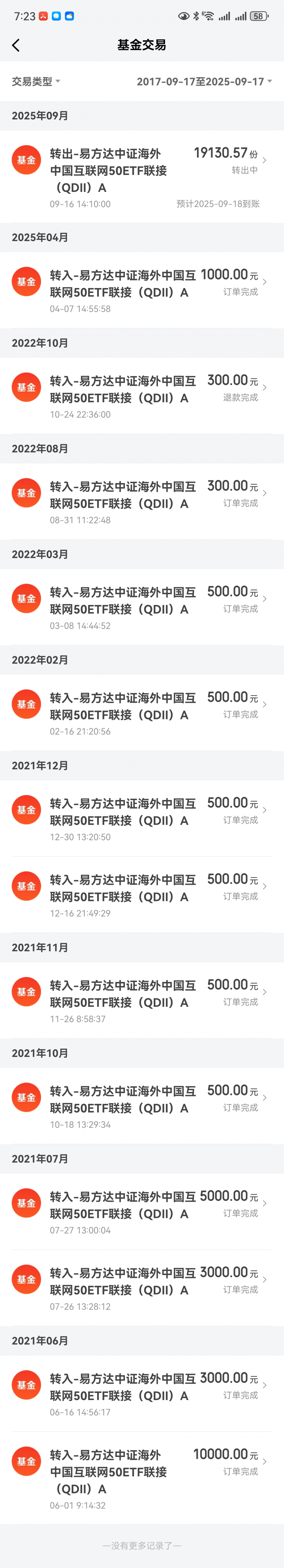The height and width of the screenshot is (1568, 284).
Task: View the 300.00元 退款完成 order from 10-24
Action: click(142, 396)
